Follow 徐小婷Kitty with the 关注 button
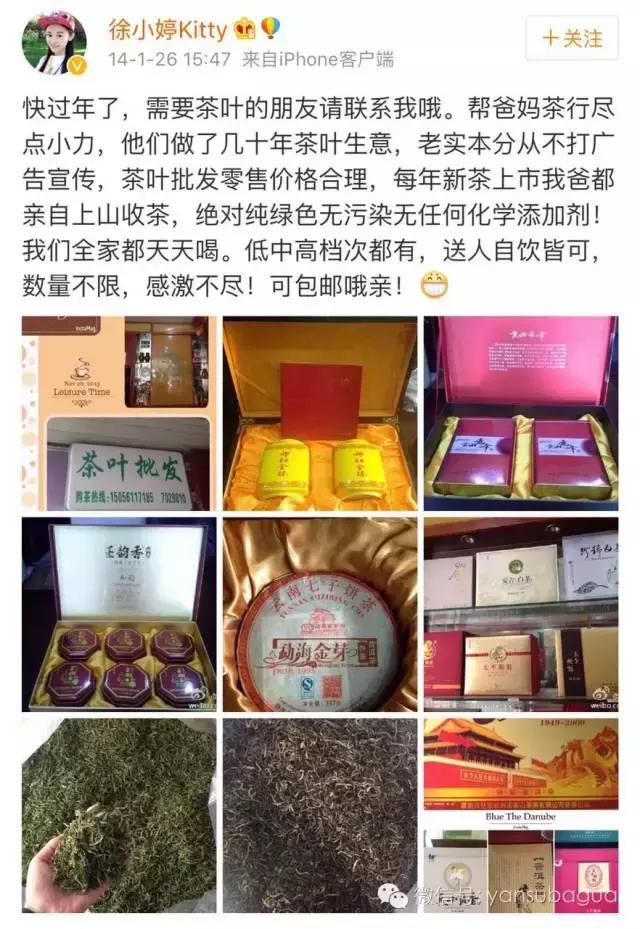 (x=573, y=39)
